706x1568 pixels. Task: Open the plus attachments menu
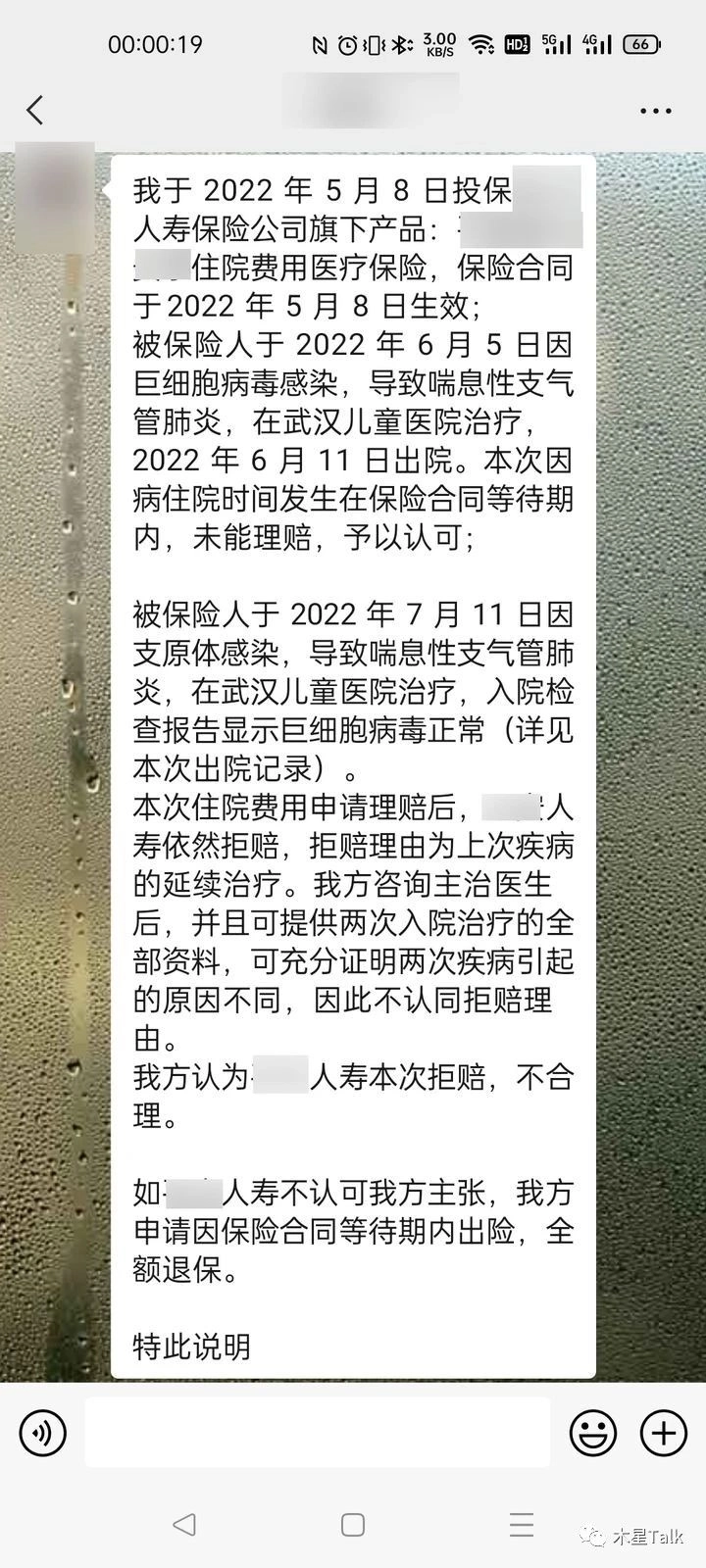coord(664,1433)
